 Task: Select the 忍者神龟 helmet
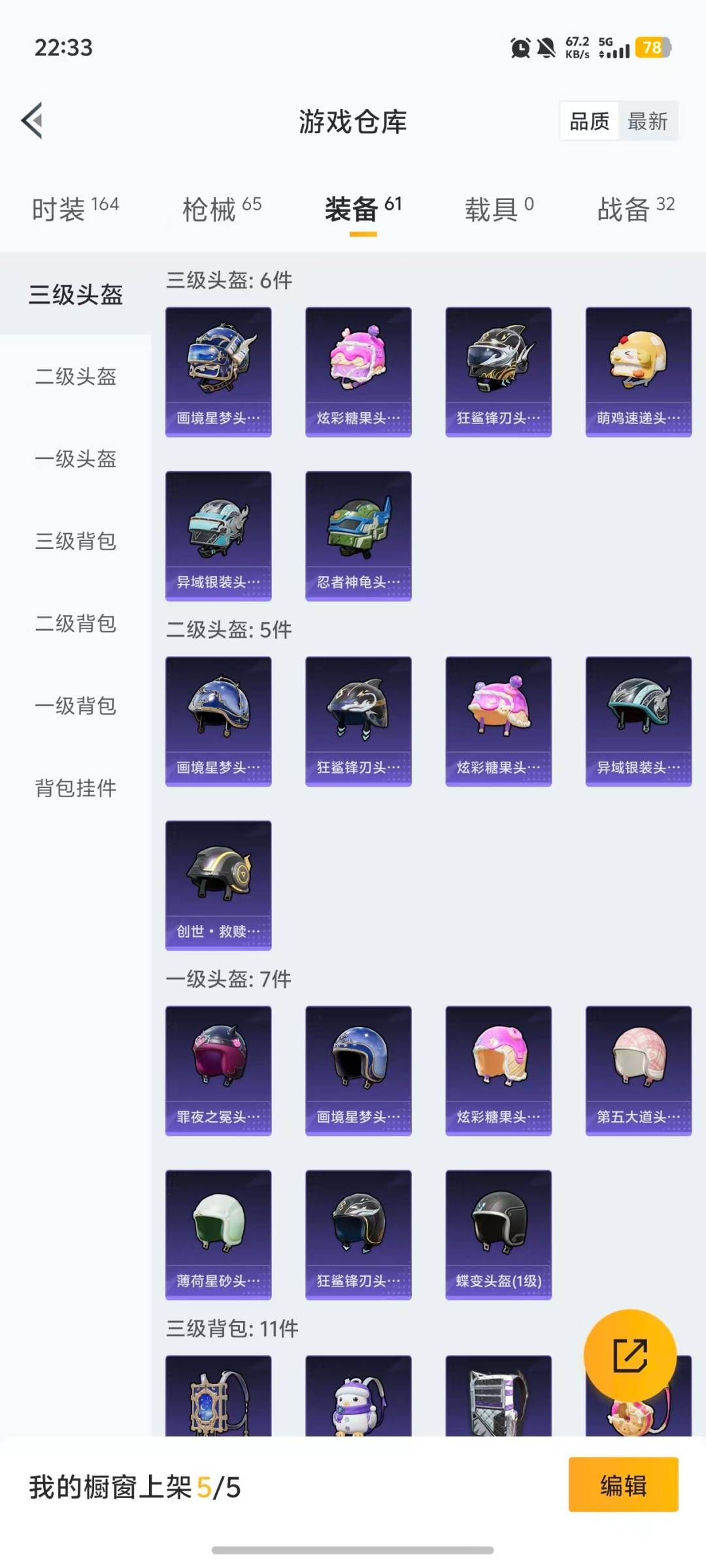click(x=358, y=534)
